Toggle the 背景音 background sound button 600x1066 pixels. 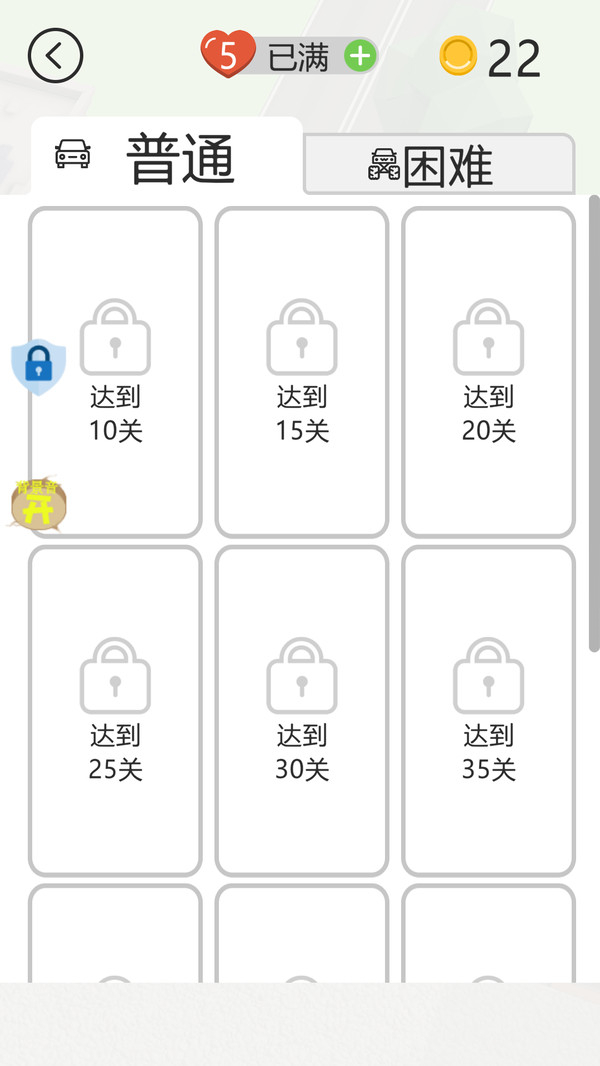click(39, 504)
